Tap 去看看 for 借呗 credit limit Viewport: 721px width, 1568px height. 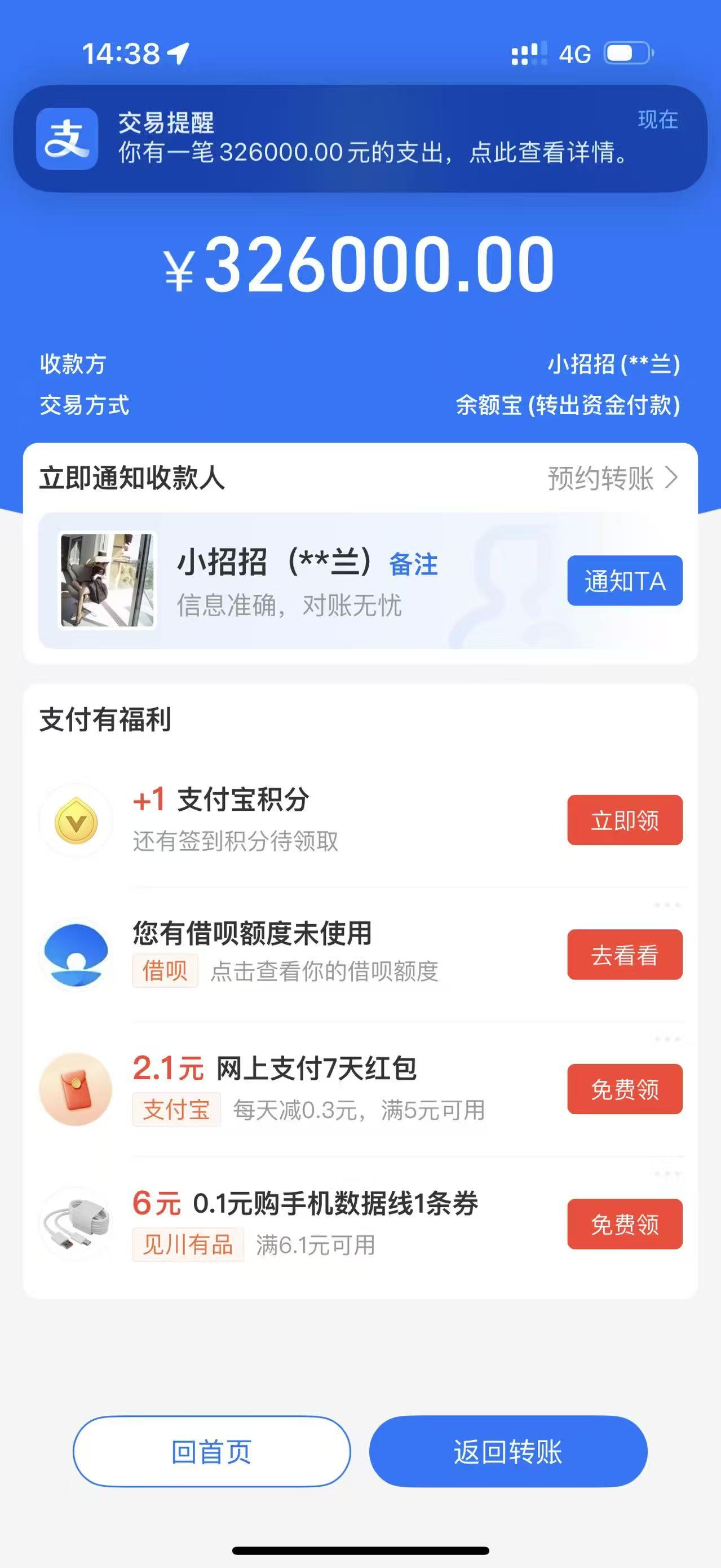tap(624, 955)
